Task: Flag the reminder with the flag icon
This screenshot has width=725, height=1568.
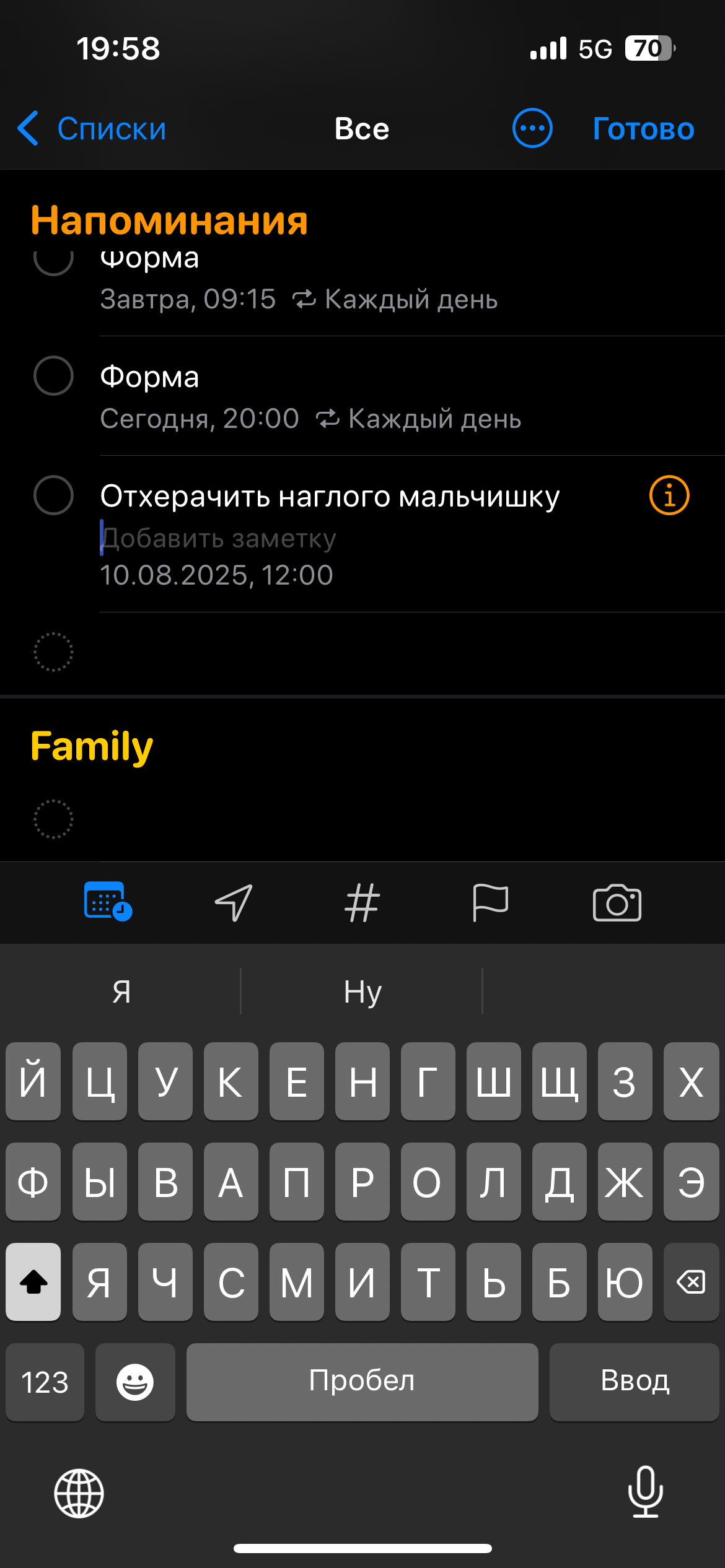Action: point(490,902)
